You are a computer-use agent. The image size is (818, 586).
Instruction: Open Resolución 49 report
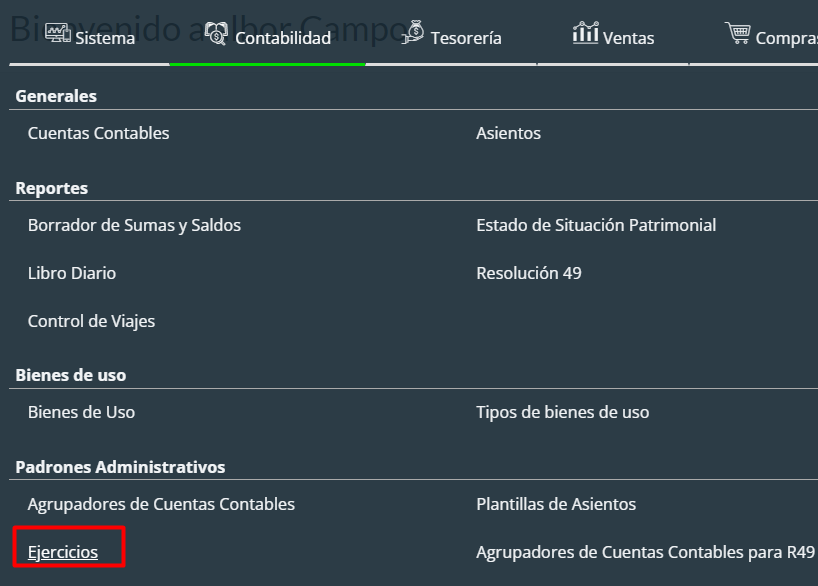coord(528,273)
